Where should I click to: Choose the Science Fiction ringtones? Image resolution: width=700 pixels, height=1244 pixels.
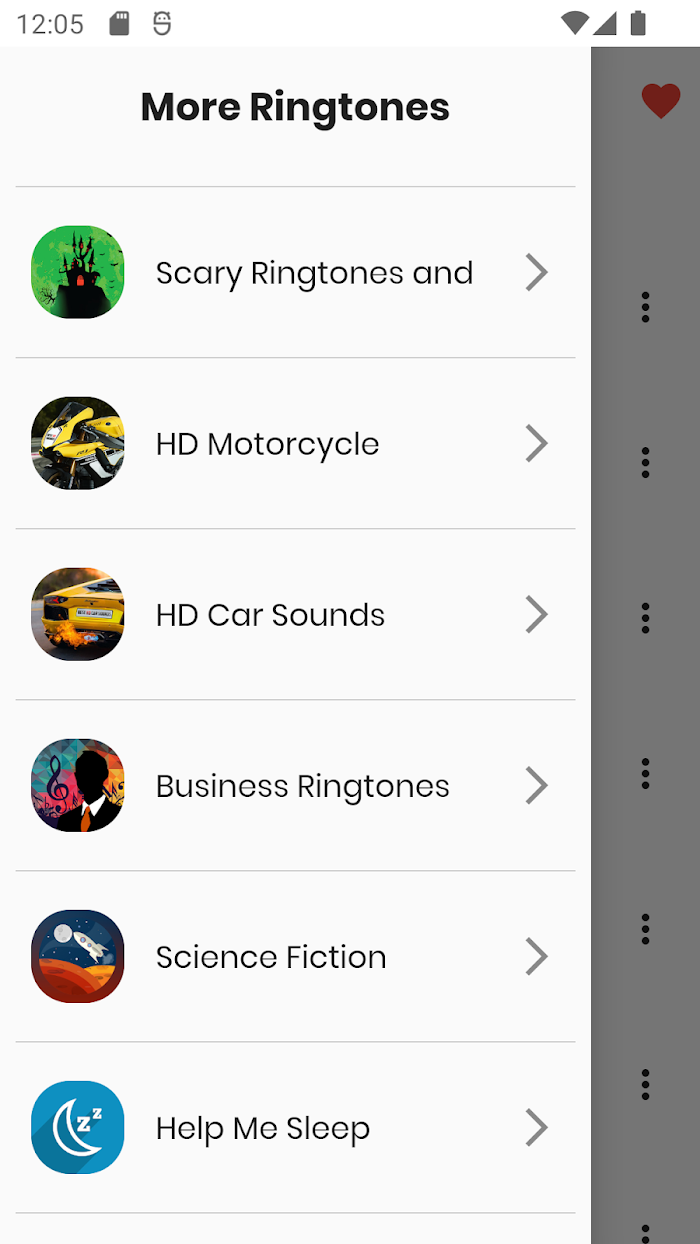(295, 956)
